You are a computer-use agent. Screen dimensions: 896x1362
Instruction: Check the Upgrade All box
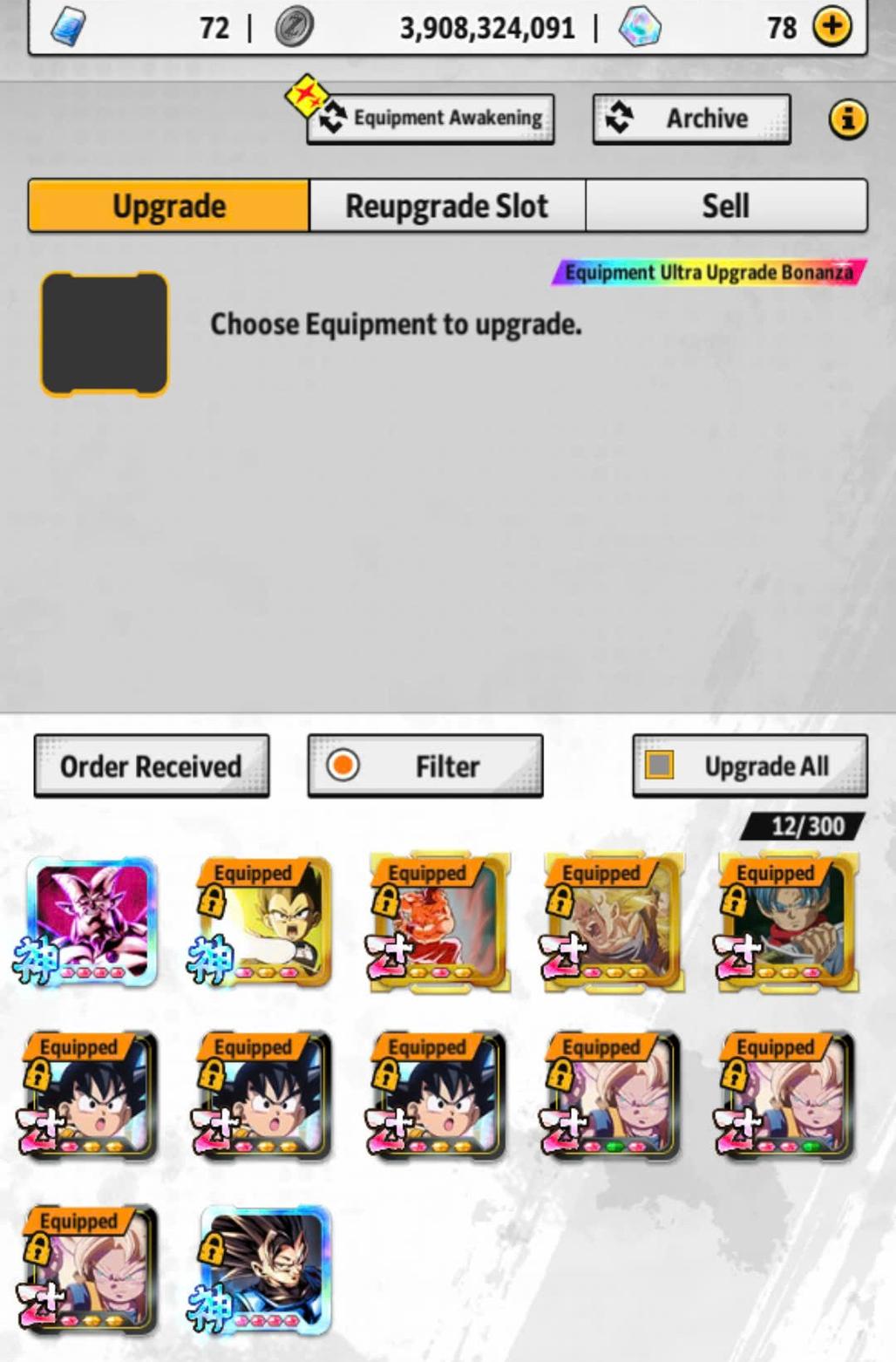(660, 766)
